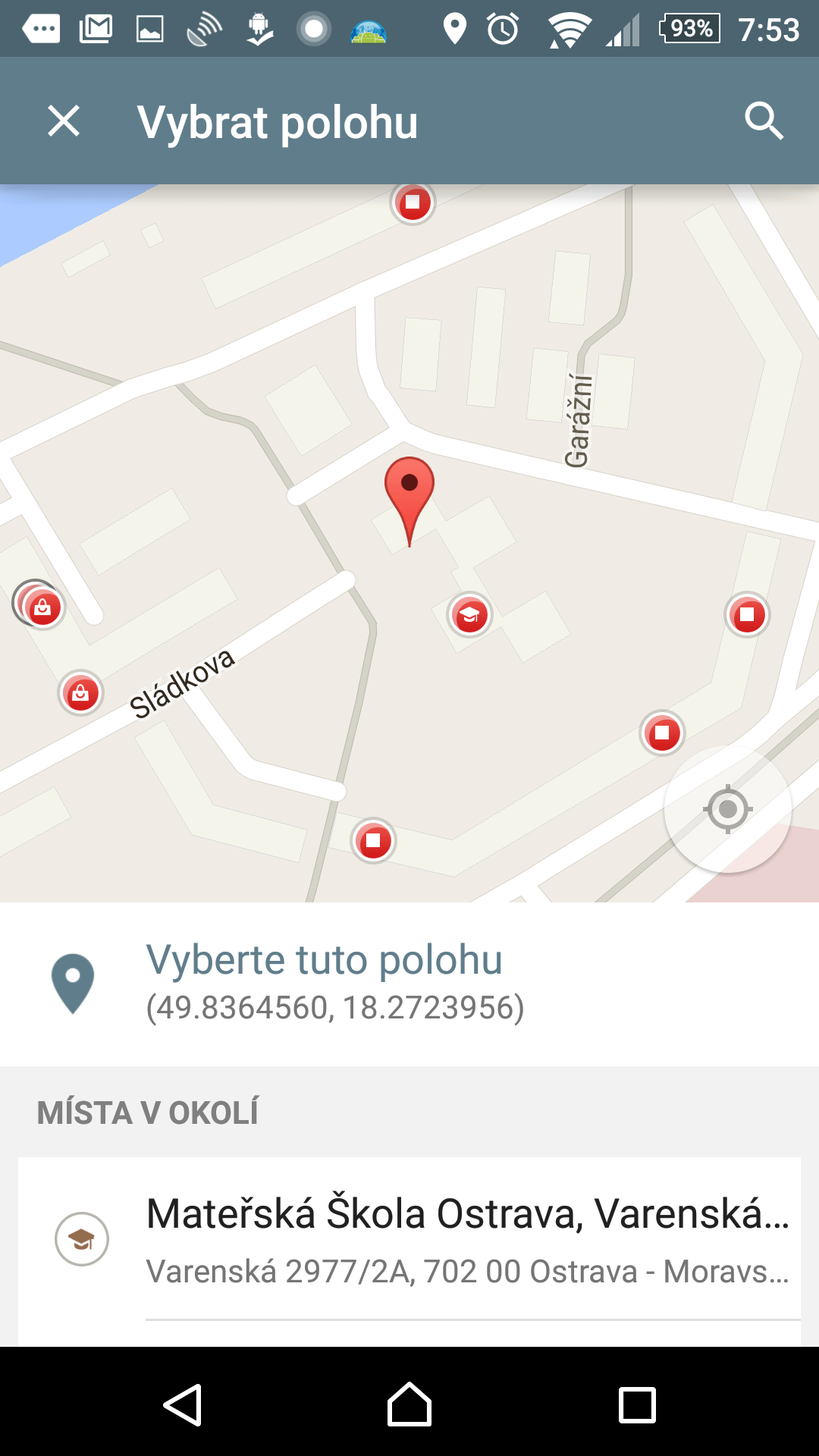The height and width of the screenshot is (1456, 819).
Task: Go back with the system back button
Action: pyautogui.click(x=183, y=1404)
